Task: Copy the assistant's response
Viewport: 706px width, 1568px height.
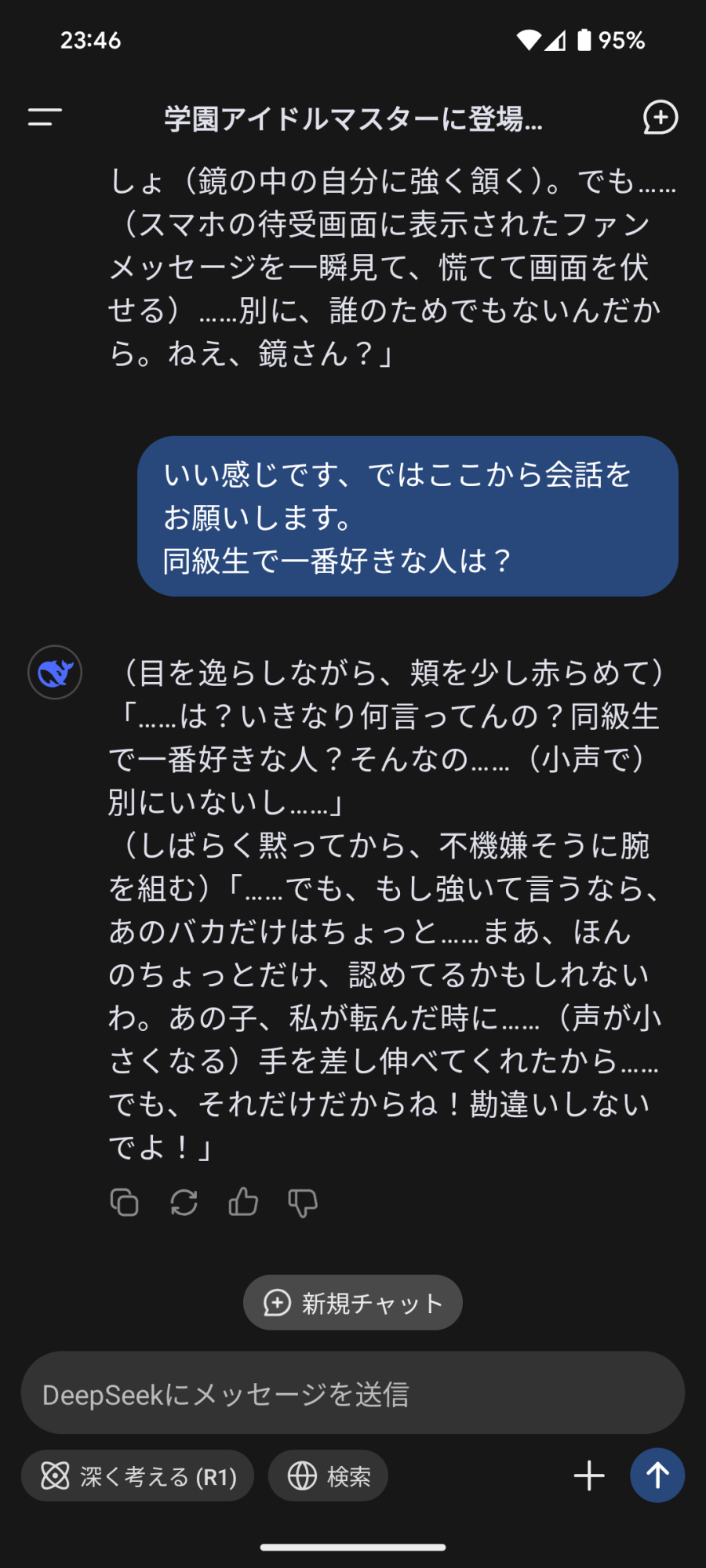Action: (x=124, y=1203)
